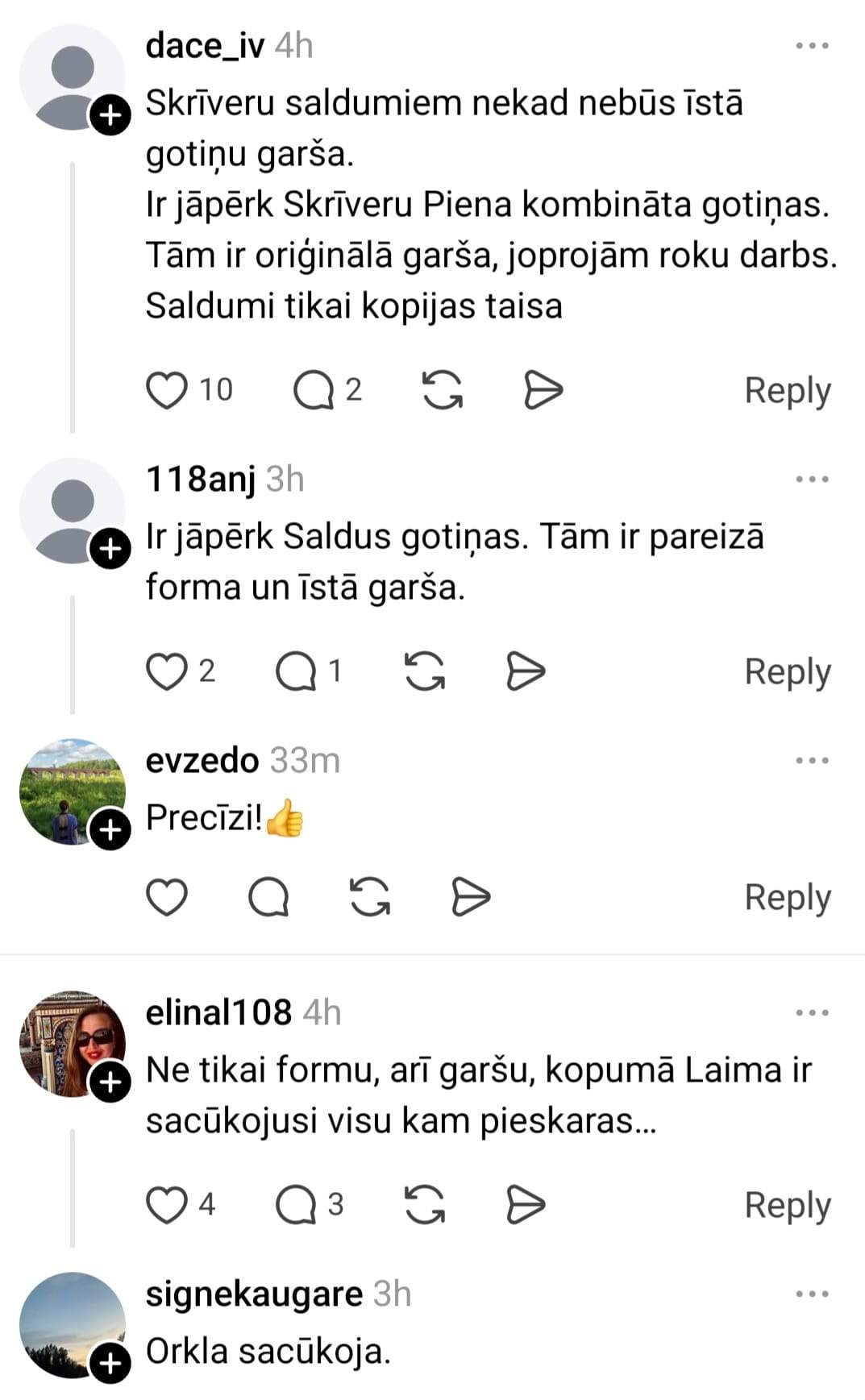Follow evzedo via plus badge

110,830
